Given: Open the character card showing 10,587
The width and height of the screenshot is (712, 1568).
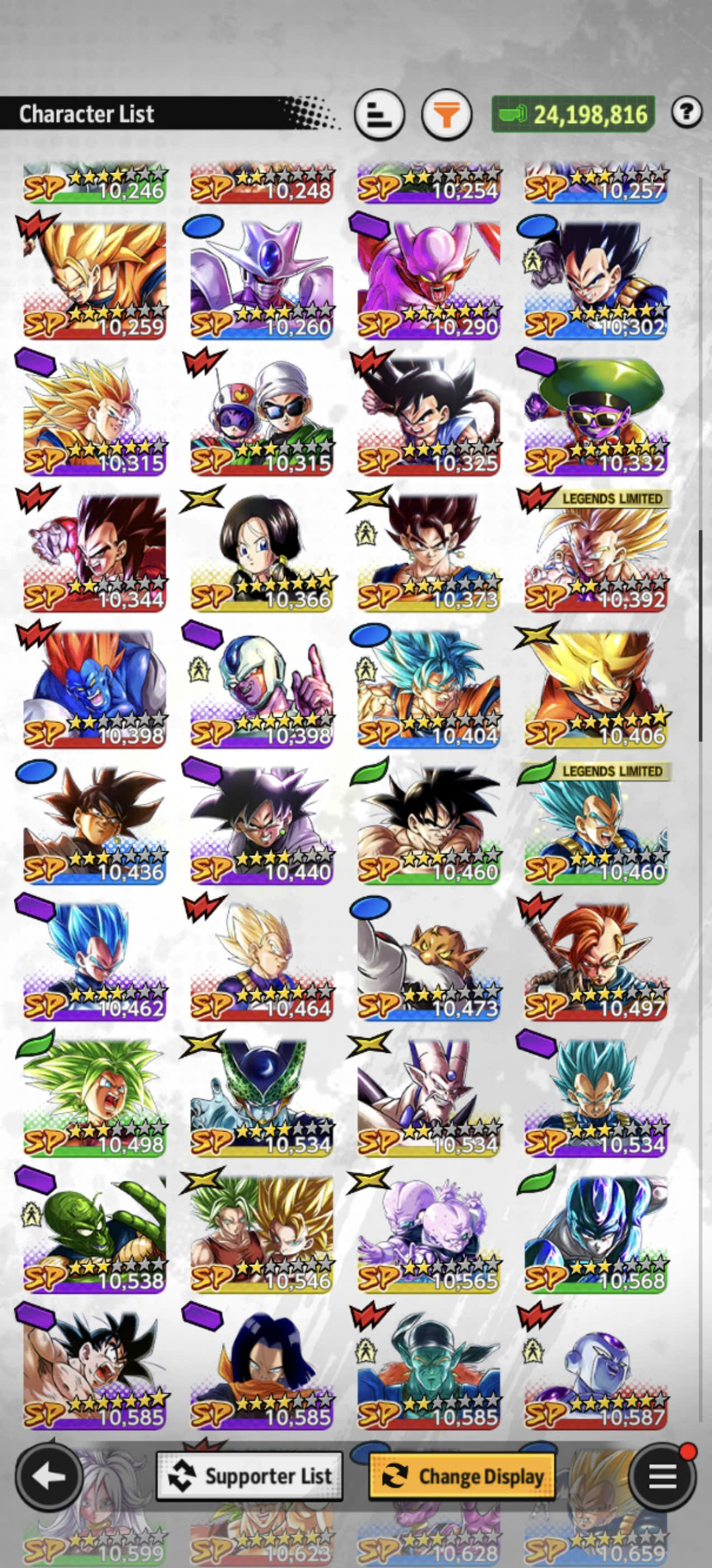Looking at the screenshot, I should [596, 1371].
